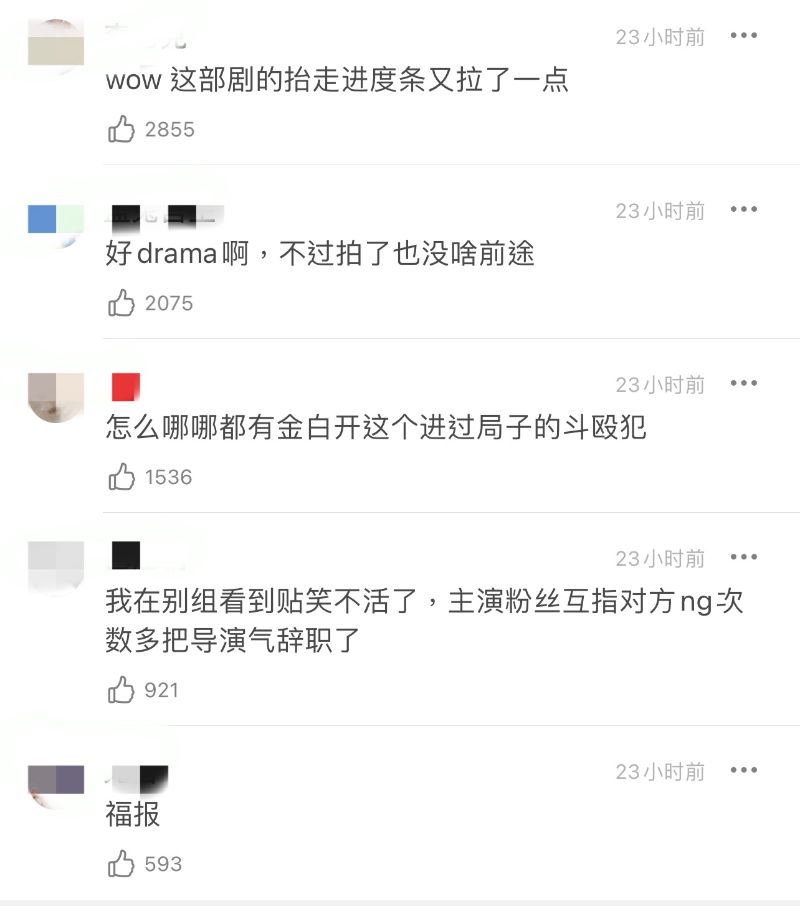Open the more menu on the 'wow 这部剧' comment
This screenshot has height=906, width=800.
743,36
